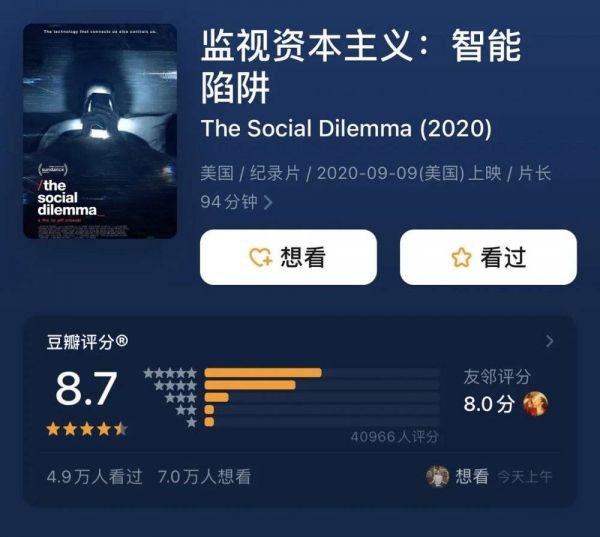Image resolution: width=600 pixels, height=537 pixels.
Task: Open the 豆瓣评分 details chevron
Action: coord(549,342)
